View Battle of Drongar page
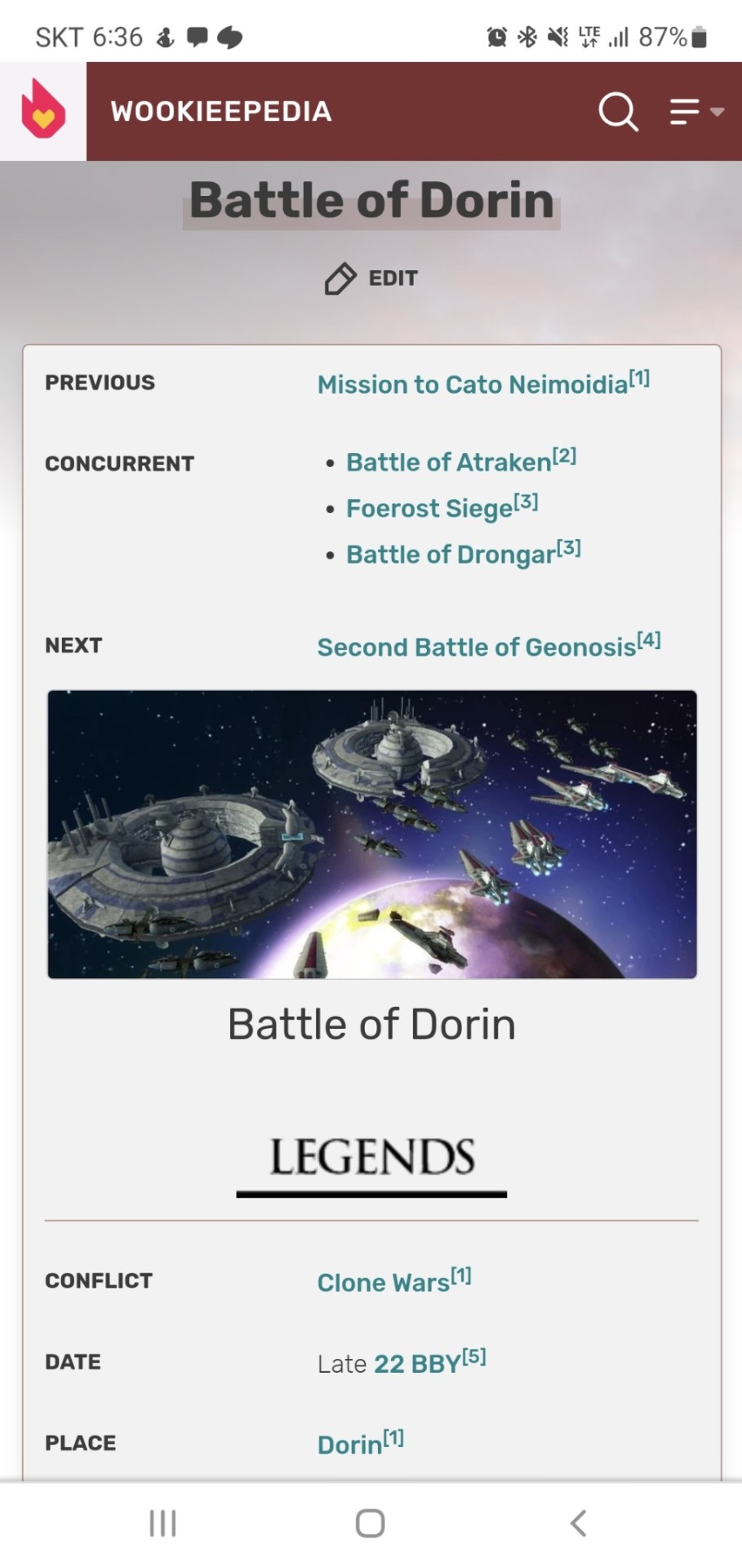 [x=451, y=555]
